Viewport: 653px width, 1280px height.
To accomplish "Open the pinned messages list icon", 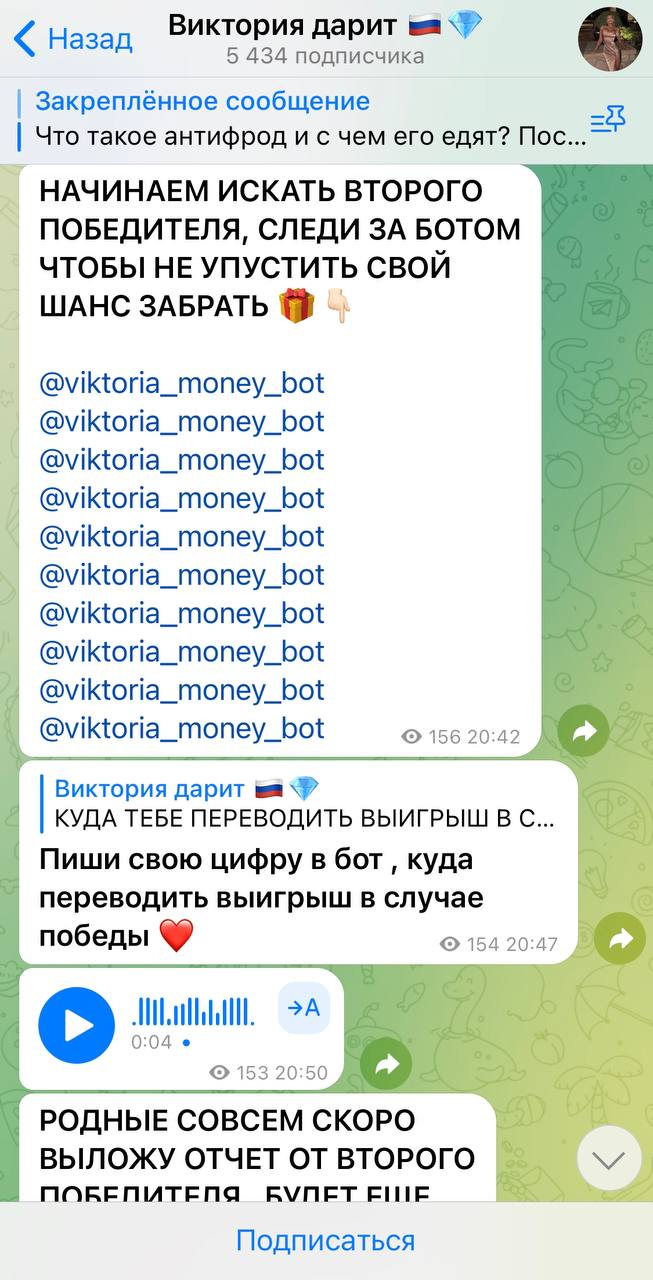I will point(607,121).
